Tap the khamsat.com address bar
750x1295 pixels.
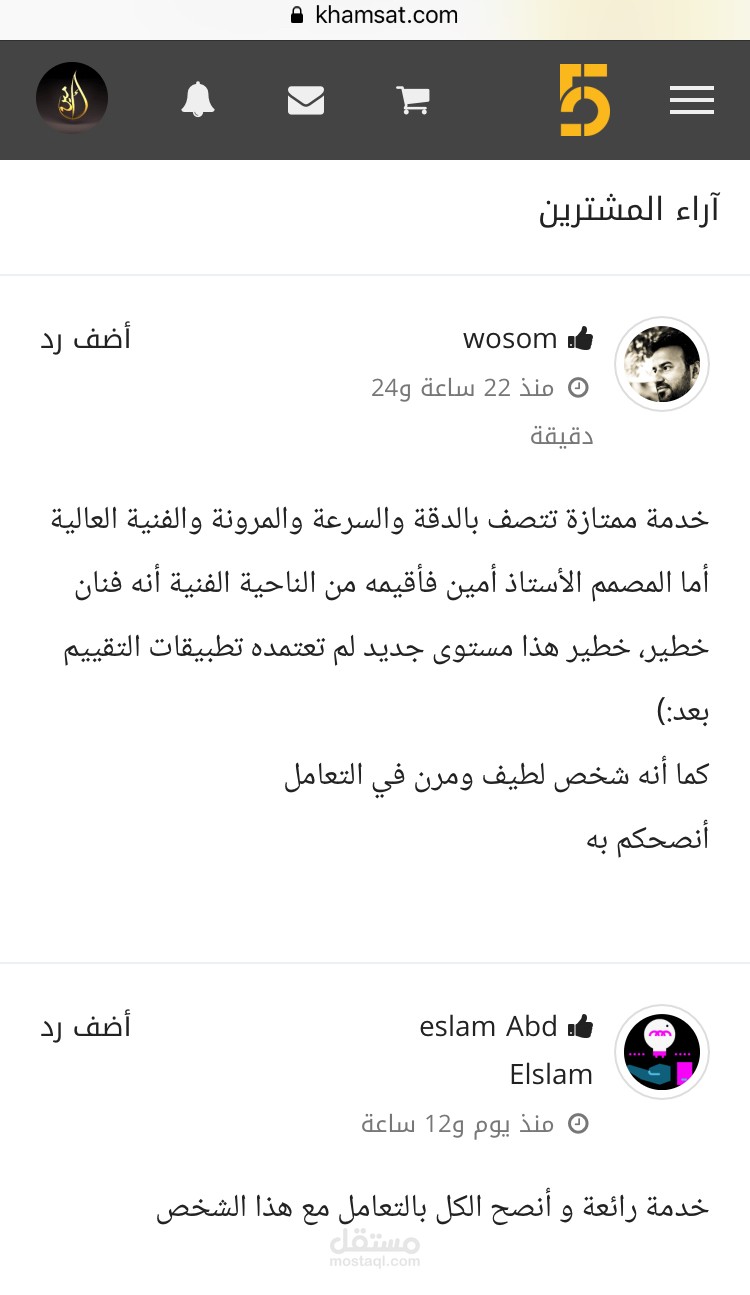(x=375, y=15)
